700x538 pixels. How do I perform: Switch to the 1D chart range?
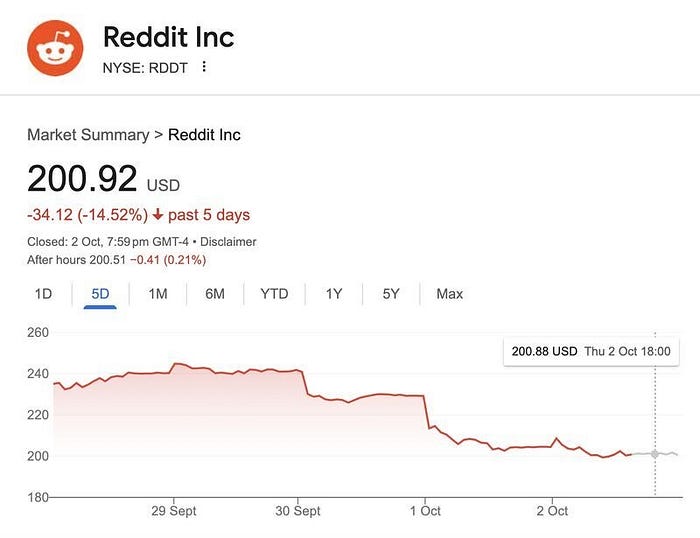click(x=43, y=294)
